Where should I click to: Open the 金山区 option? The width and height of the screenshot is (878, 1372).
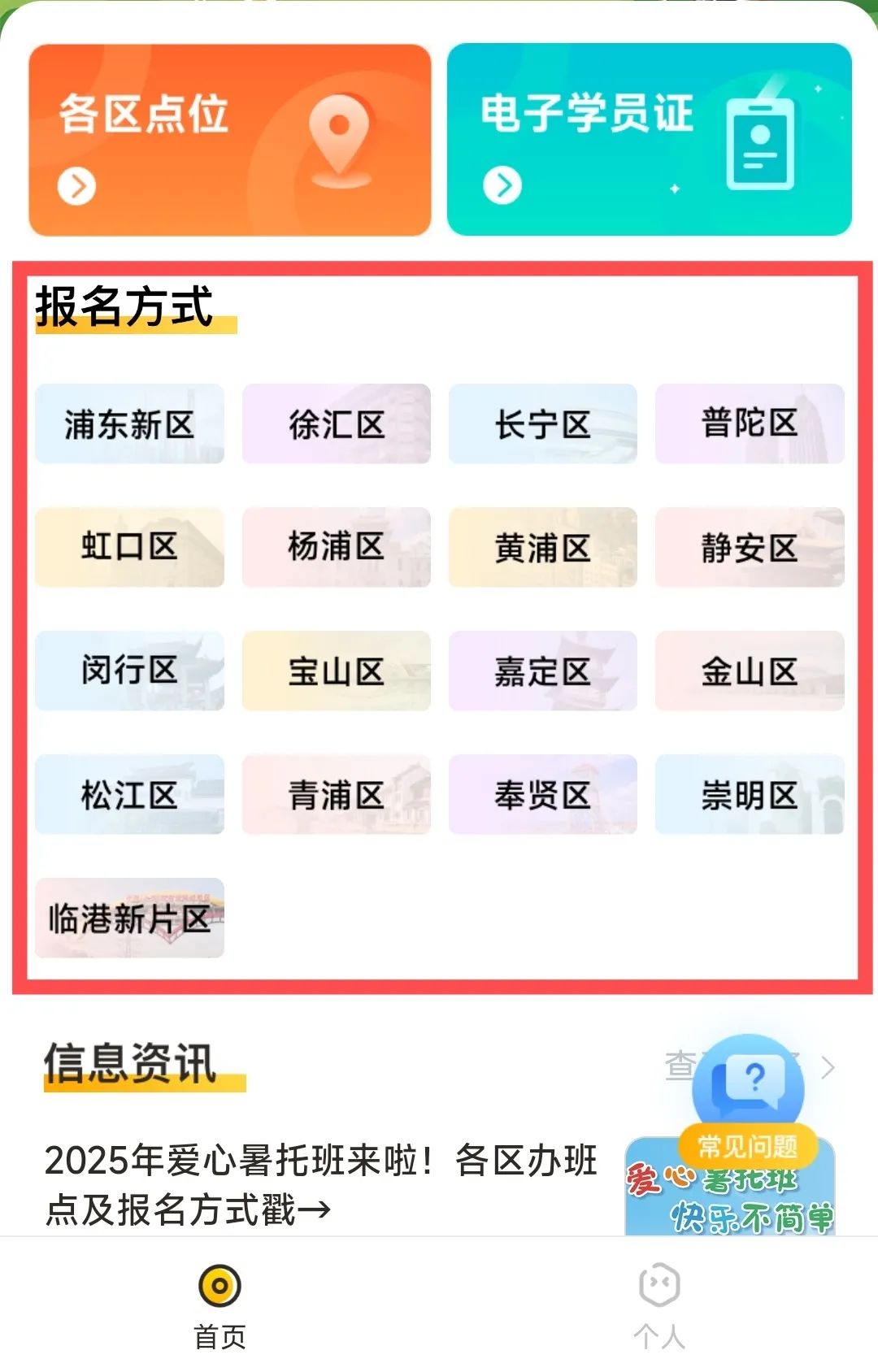click(749, 671)
